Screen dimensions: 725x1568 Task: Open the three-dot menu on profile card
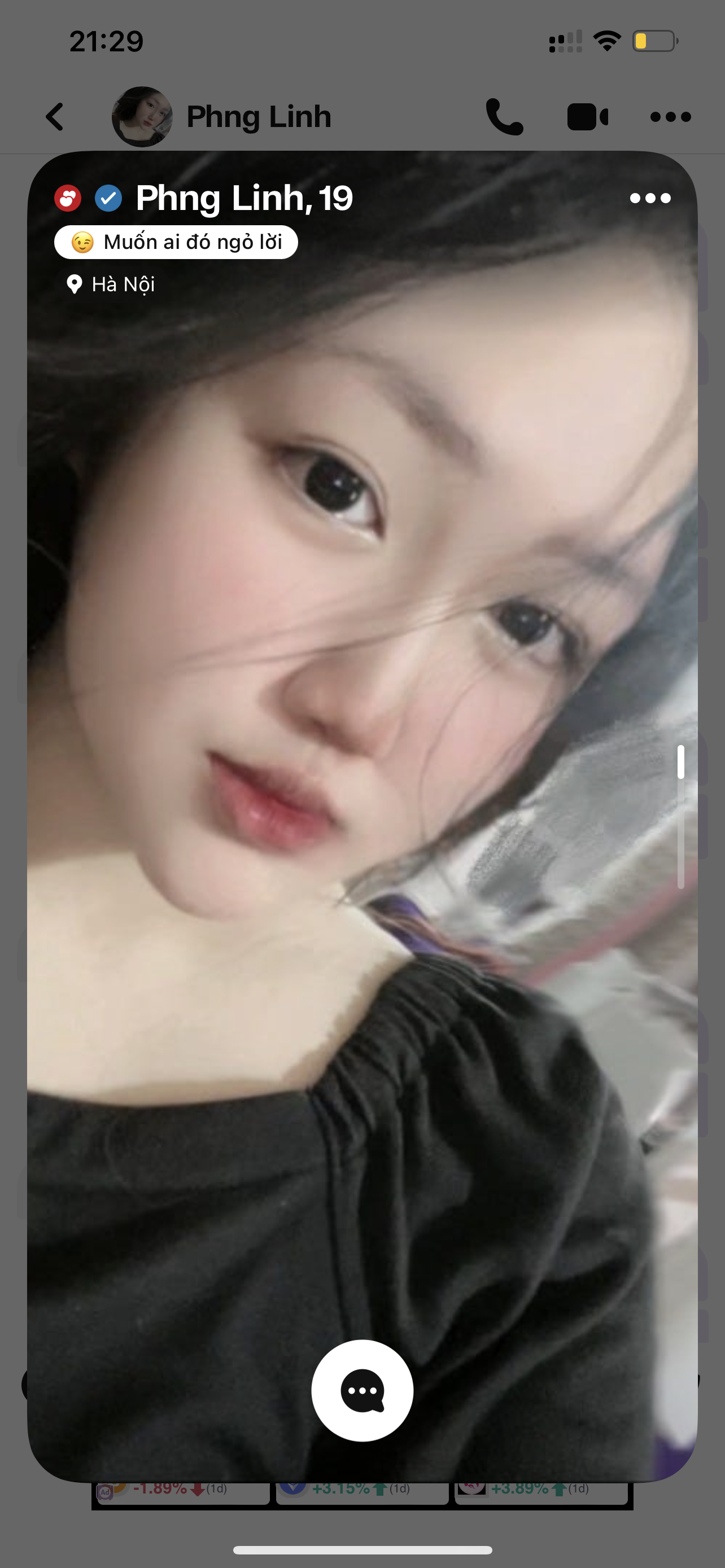coord(650,199)
